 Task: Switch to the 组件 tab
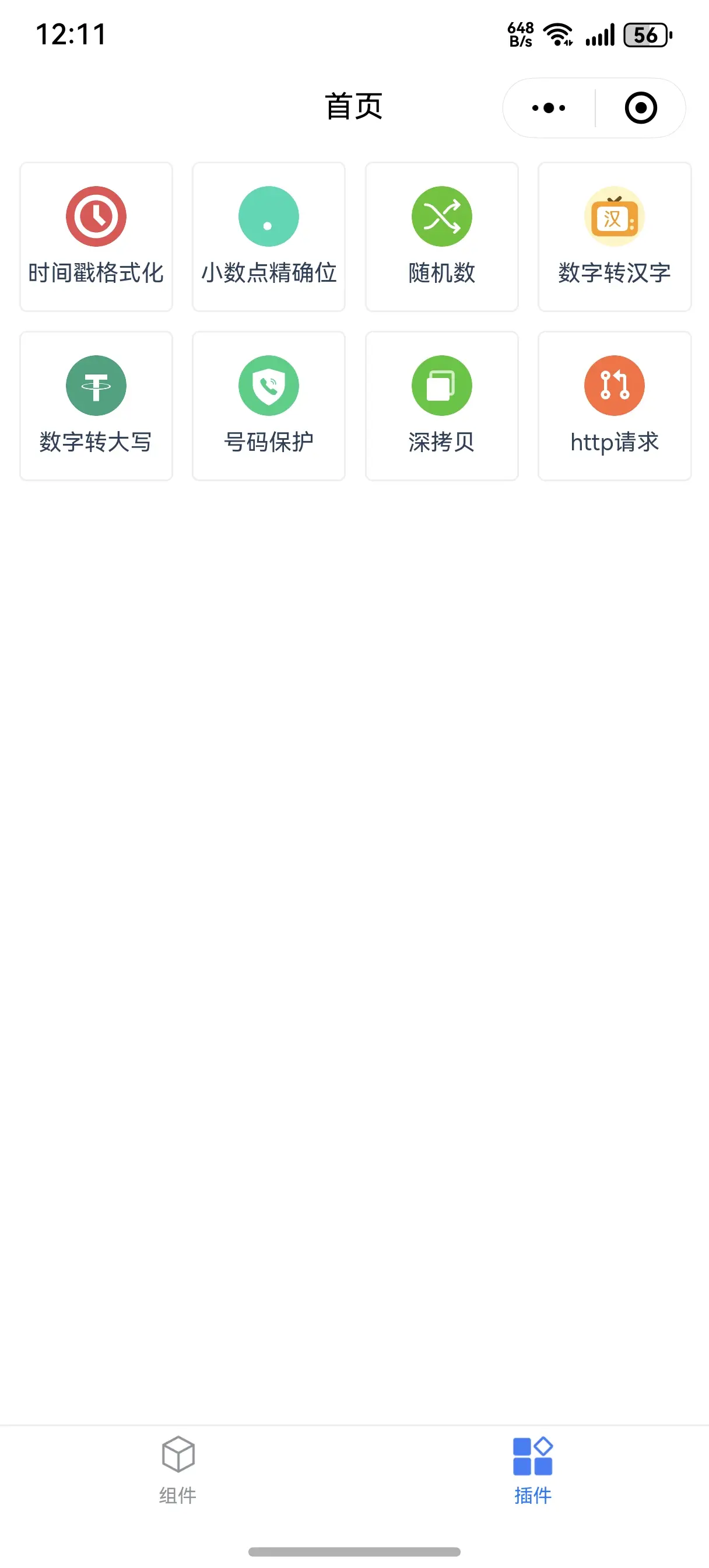pyautogui.click(x=178, y=1470)
